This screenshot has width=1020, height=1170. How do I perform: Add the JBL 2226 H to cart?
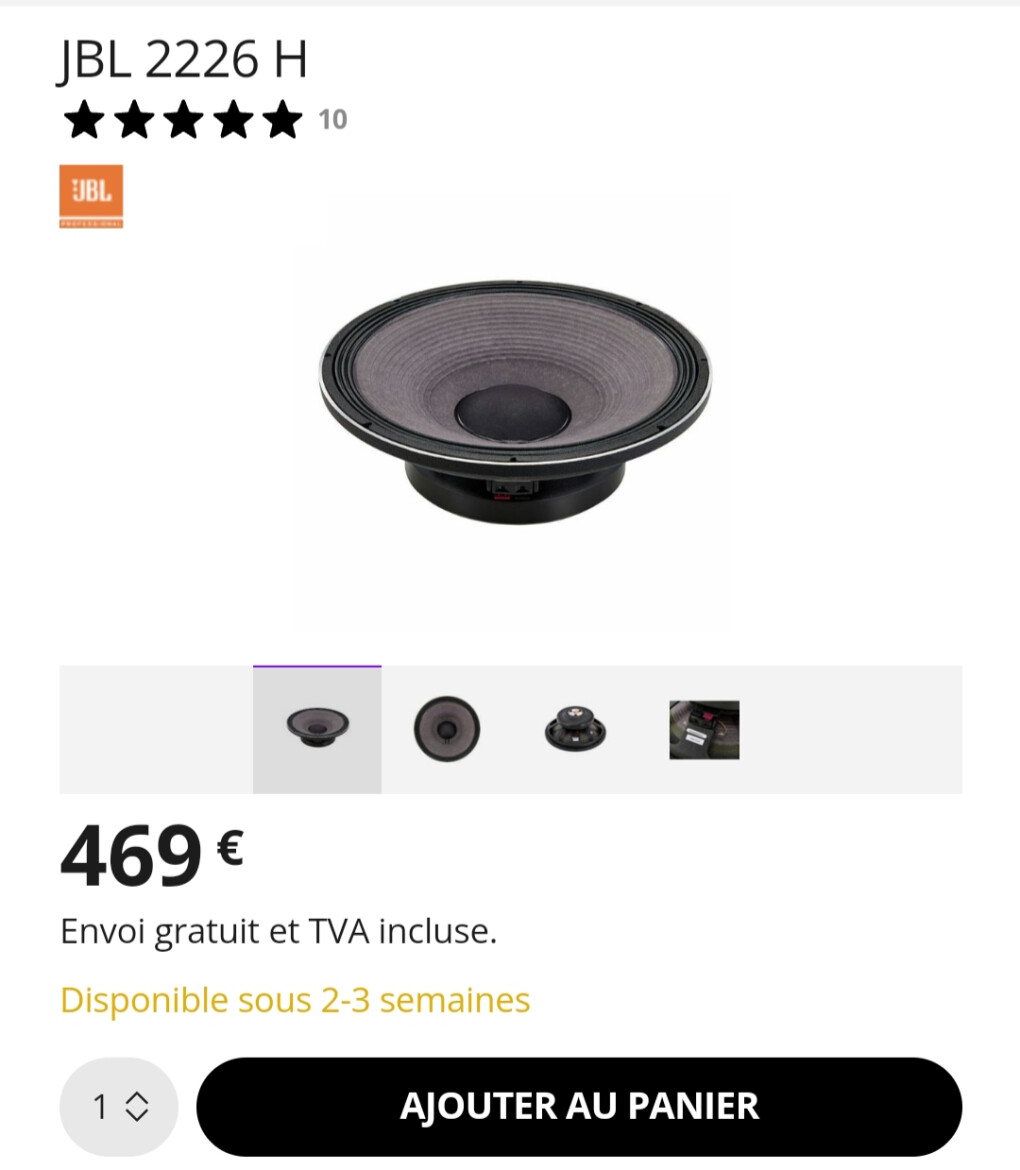coord(579,1106)
